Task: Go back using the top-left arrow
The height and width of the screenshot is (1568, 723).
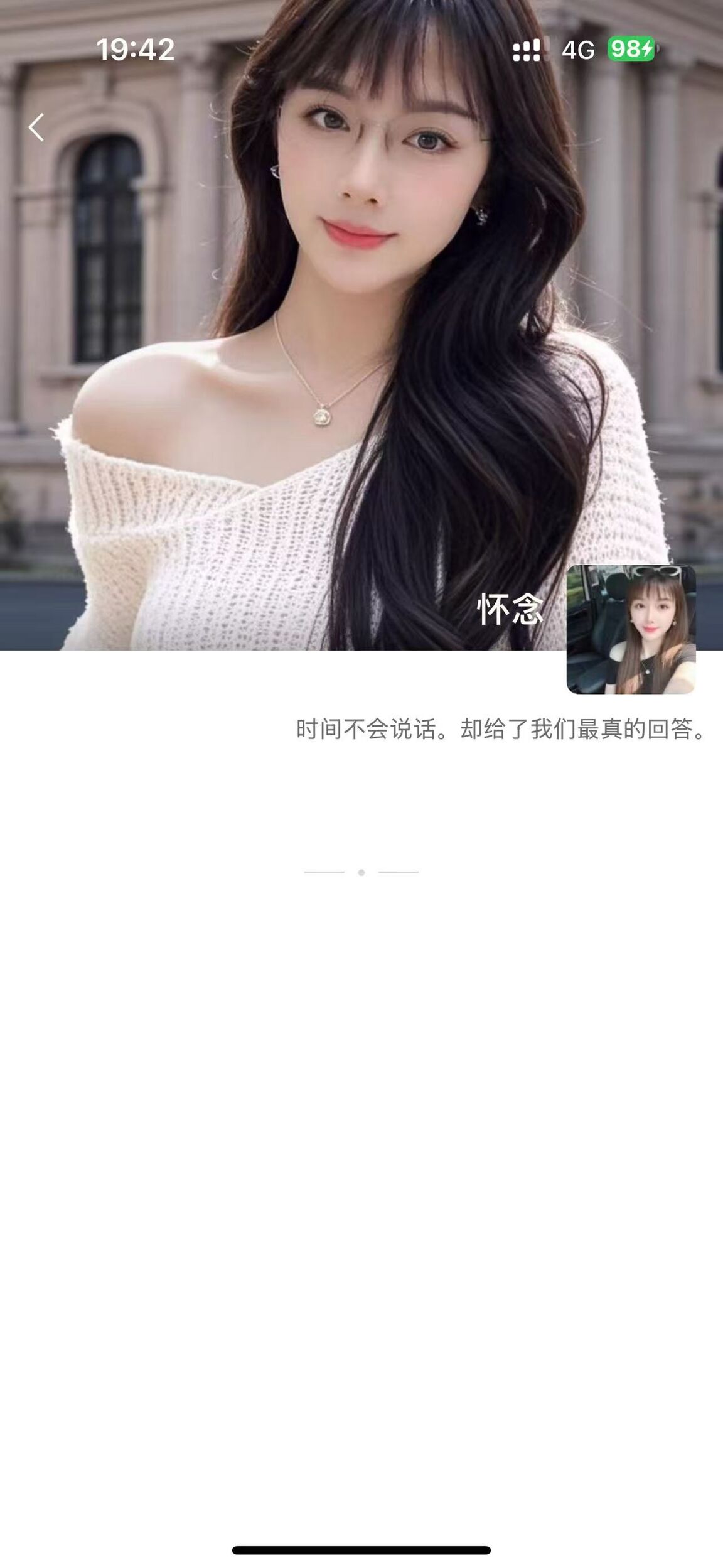Action: pyautogui.click(x=36, y=127)
